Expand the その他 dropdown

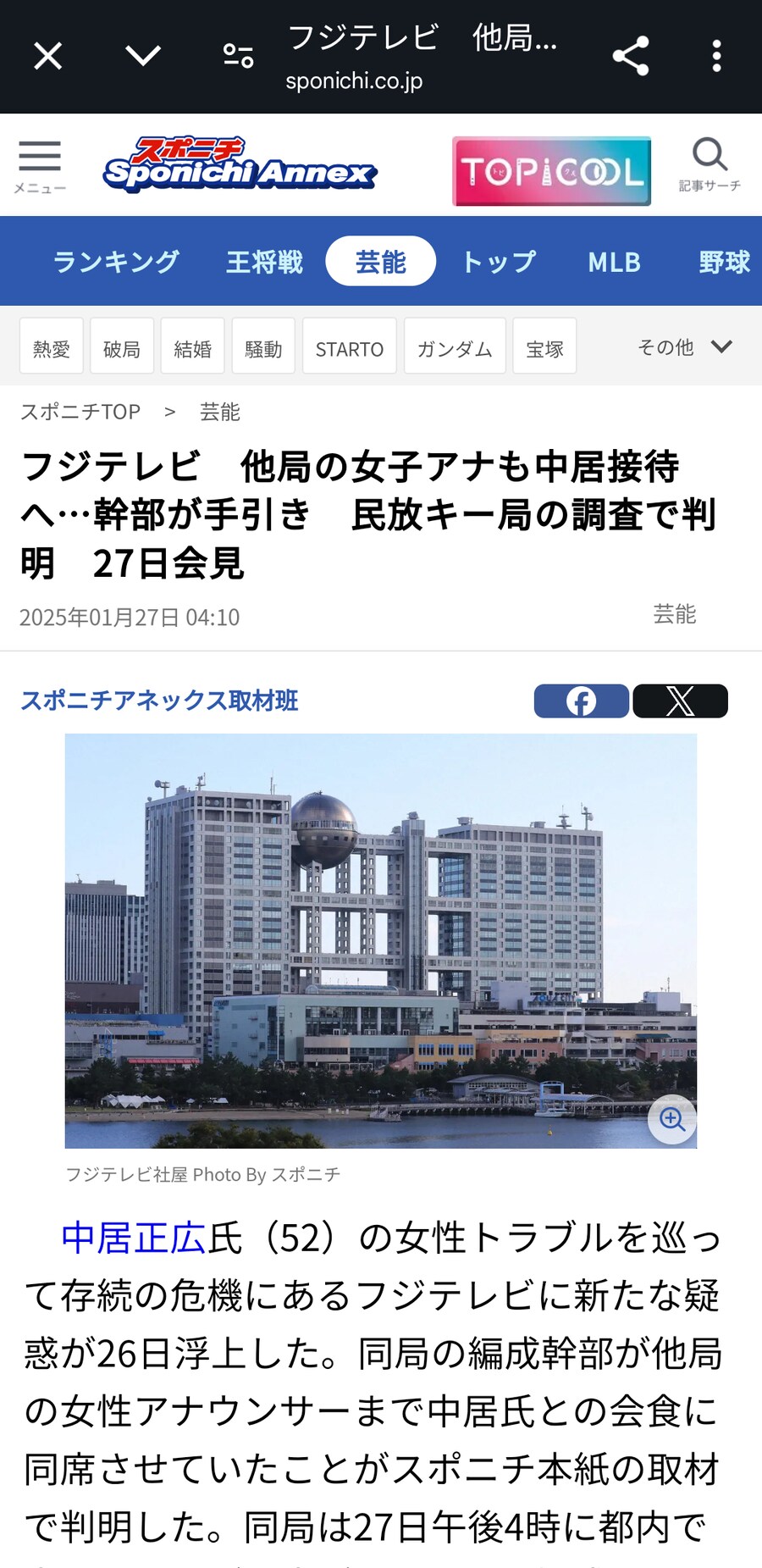click(684, 347)
